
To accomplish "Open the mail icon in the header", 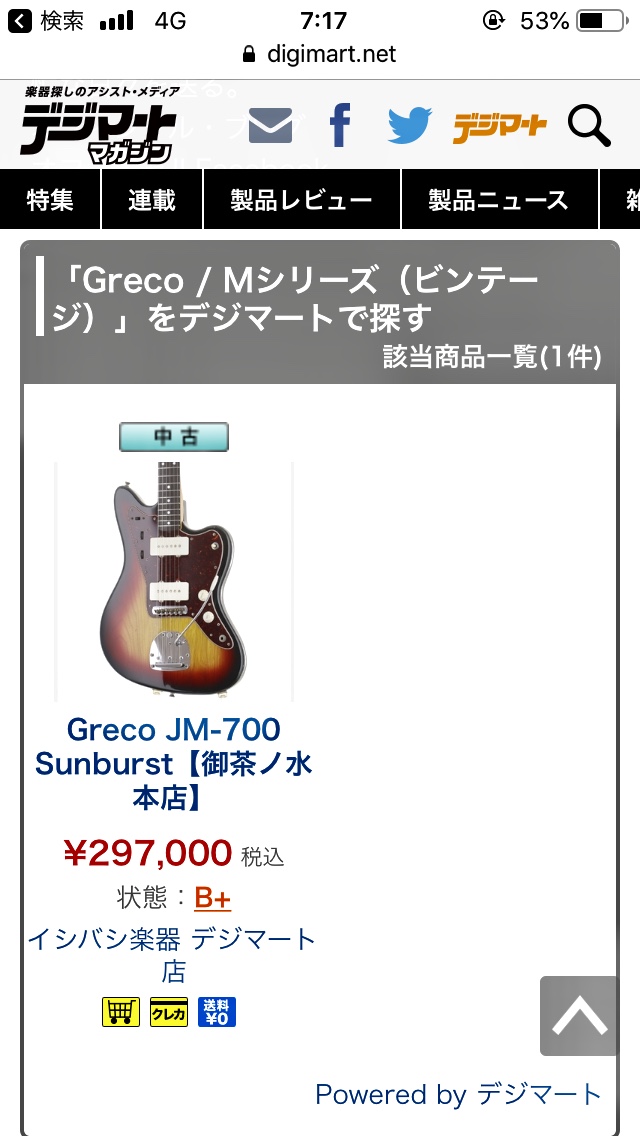I will tap(270, 126).
